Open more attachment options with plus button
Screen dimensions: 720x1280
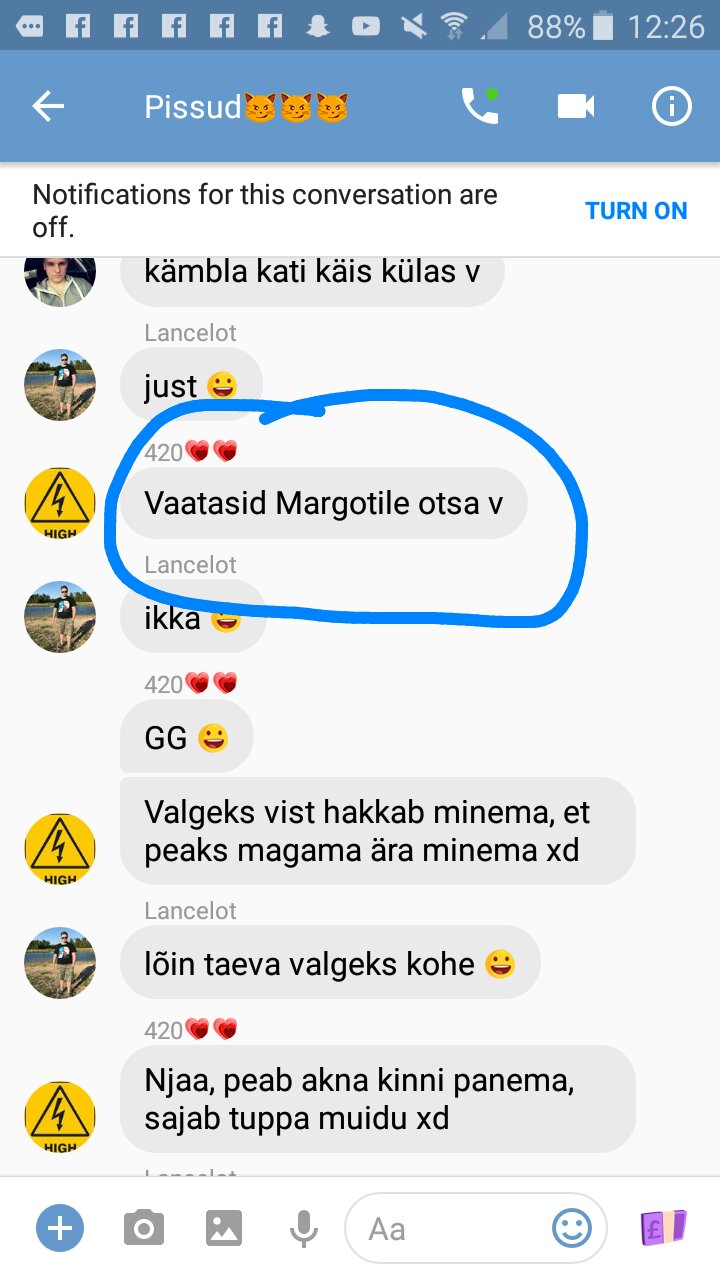(60, 1228)
